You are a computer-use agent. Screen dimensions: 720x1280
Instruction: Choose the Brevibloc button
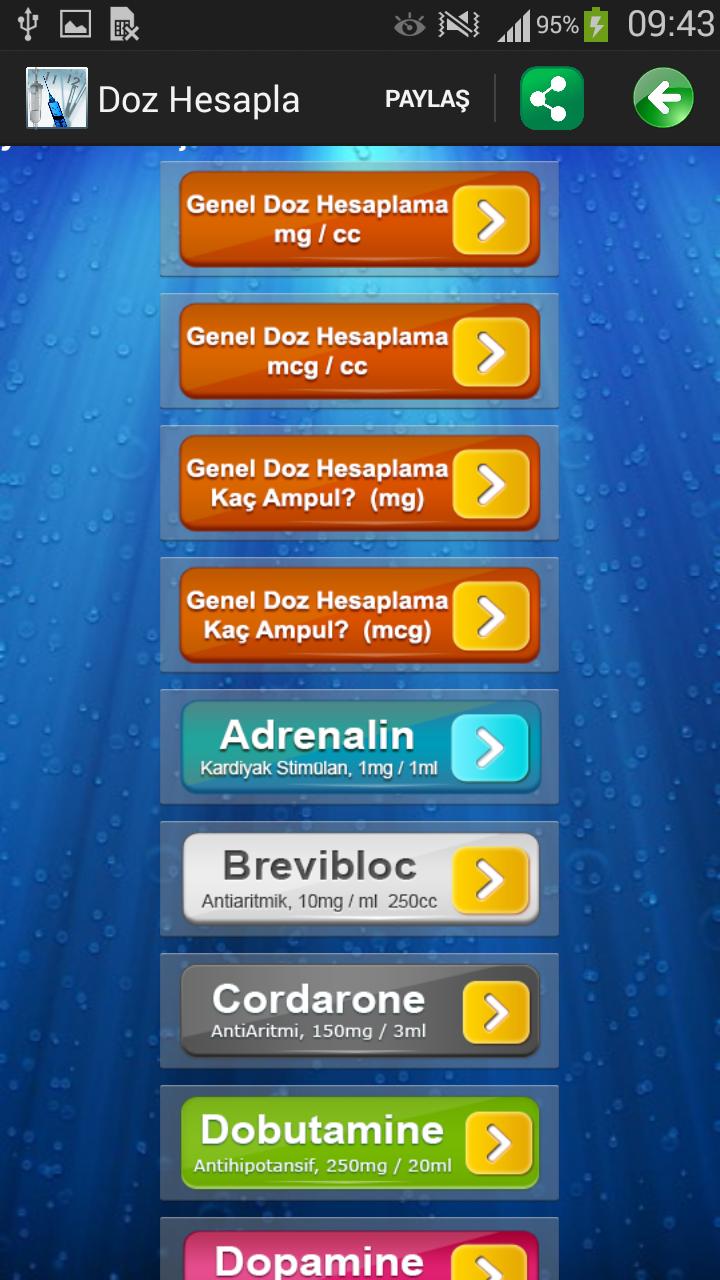click(359, 879)
